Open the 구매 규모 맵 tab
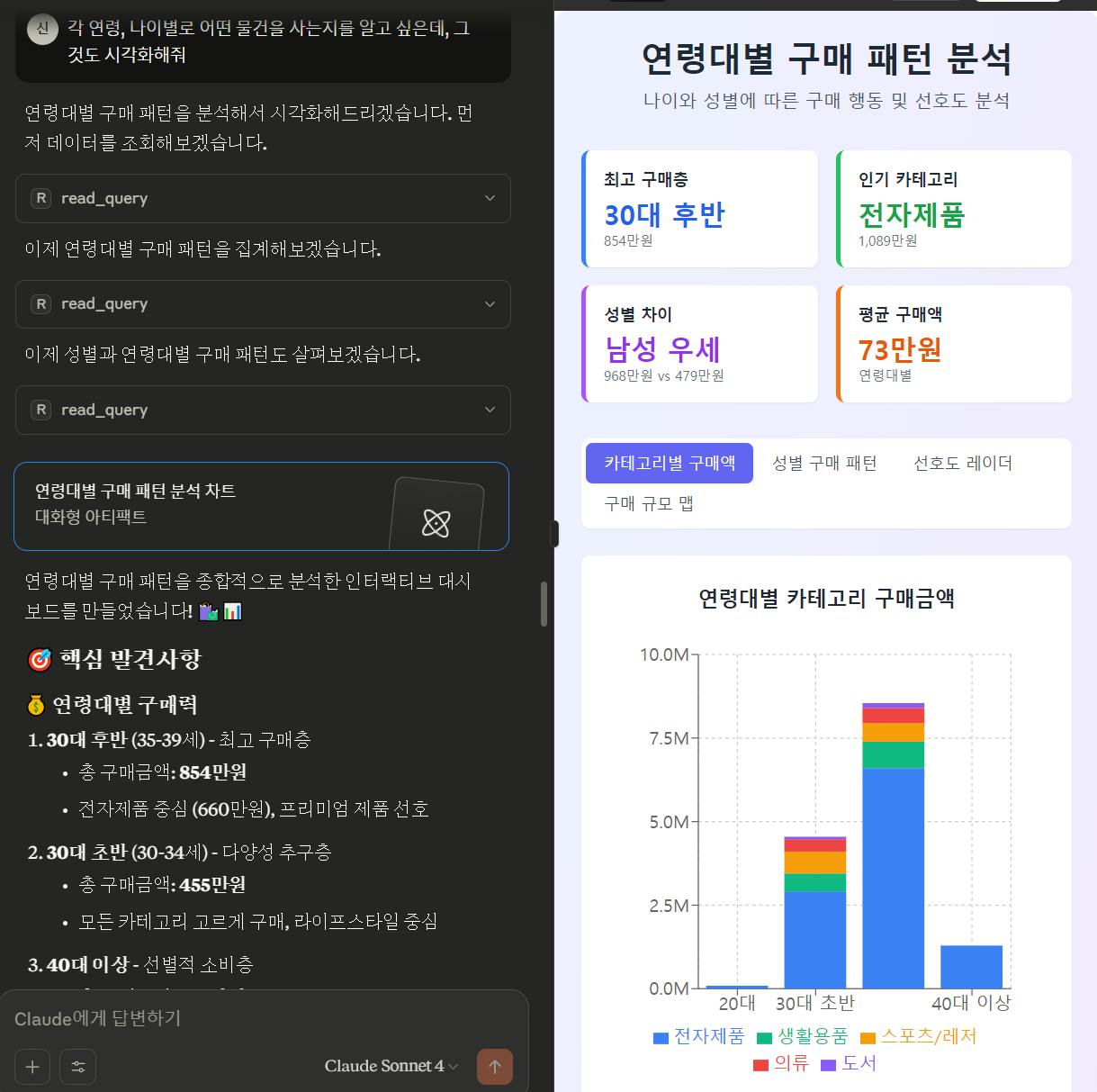 tap(648, 503)
